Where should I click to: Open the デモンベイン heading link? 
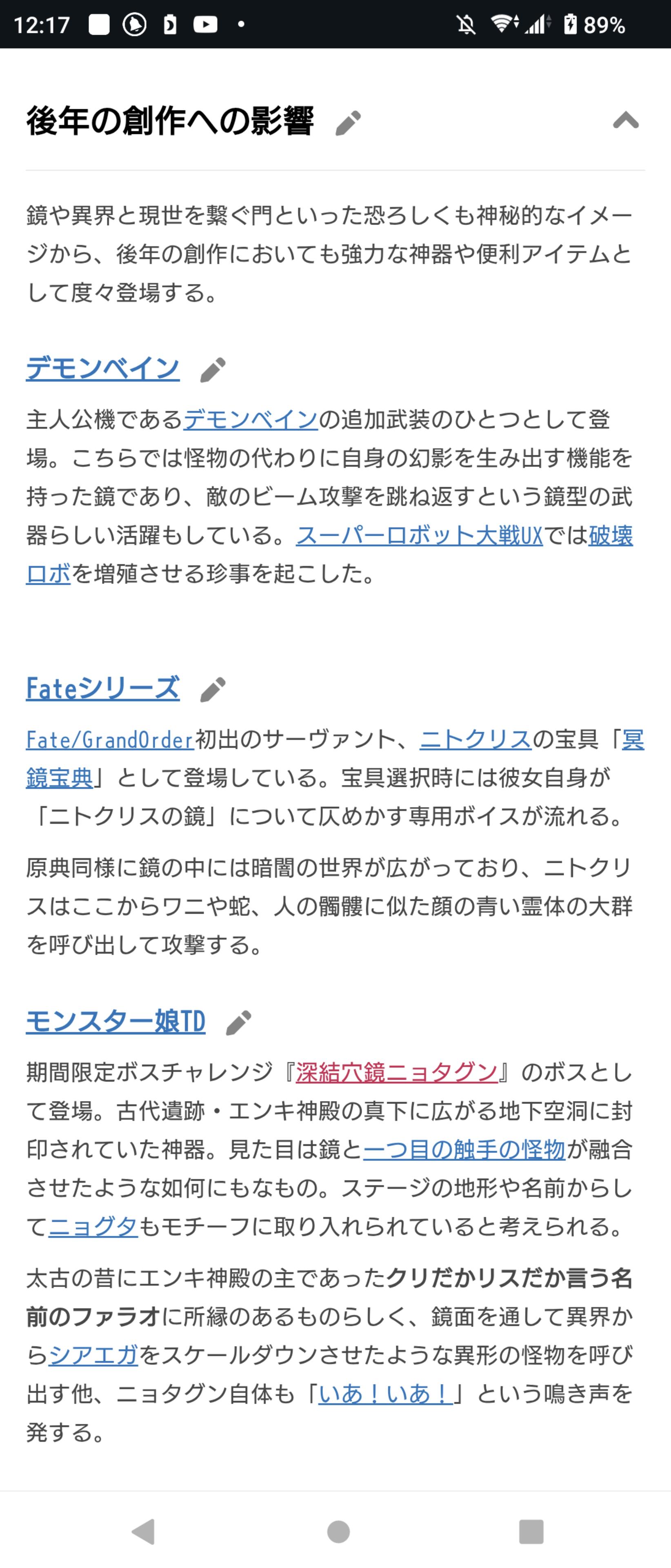[x=102, y=367]
